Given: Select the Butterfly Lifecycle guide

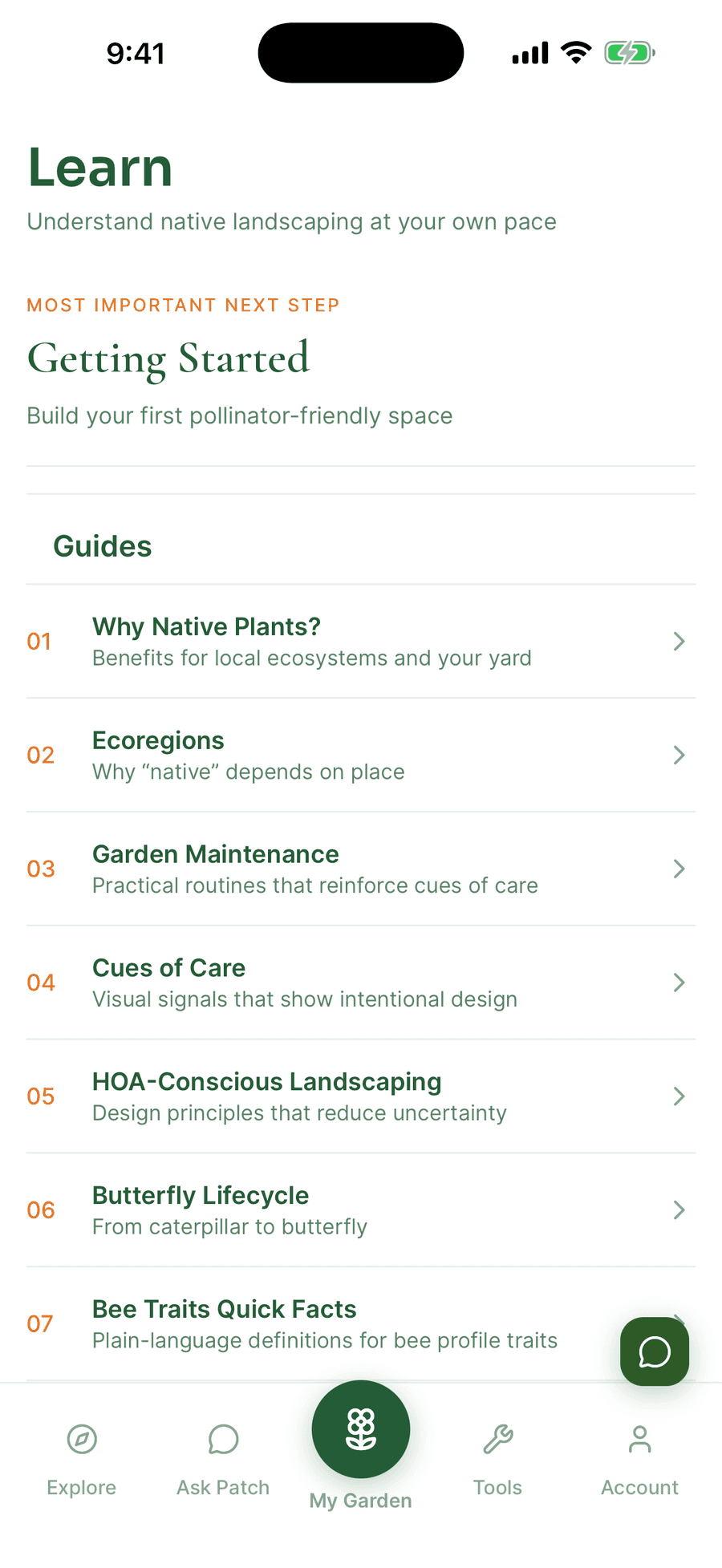Looking at the screenshot, I should (361, 1211).
